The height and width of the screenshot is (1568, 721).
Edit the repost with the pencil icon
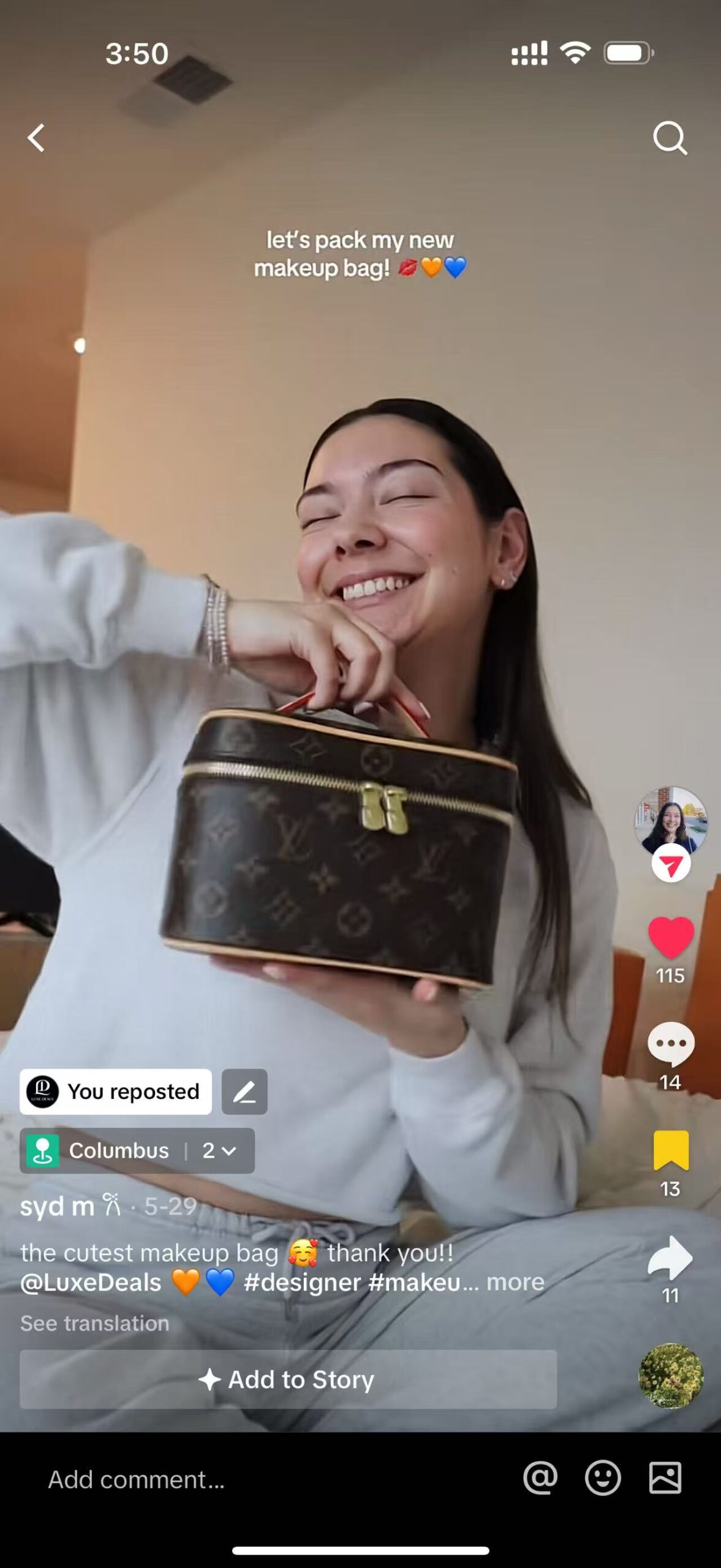click(244, 1091)
